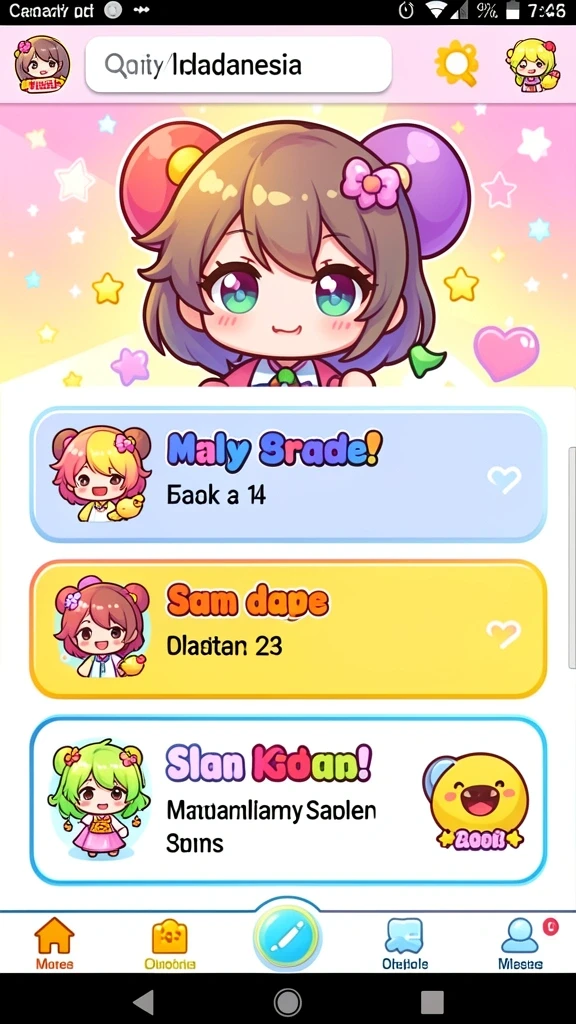The image size is (576, 1024).
Task: Open the profile tab with the red badge
Action: [520, 943]
